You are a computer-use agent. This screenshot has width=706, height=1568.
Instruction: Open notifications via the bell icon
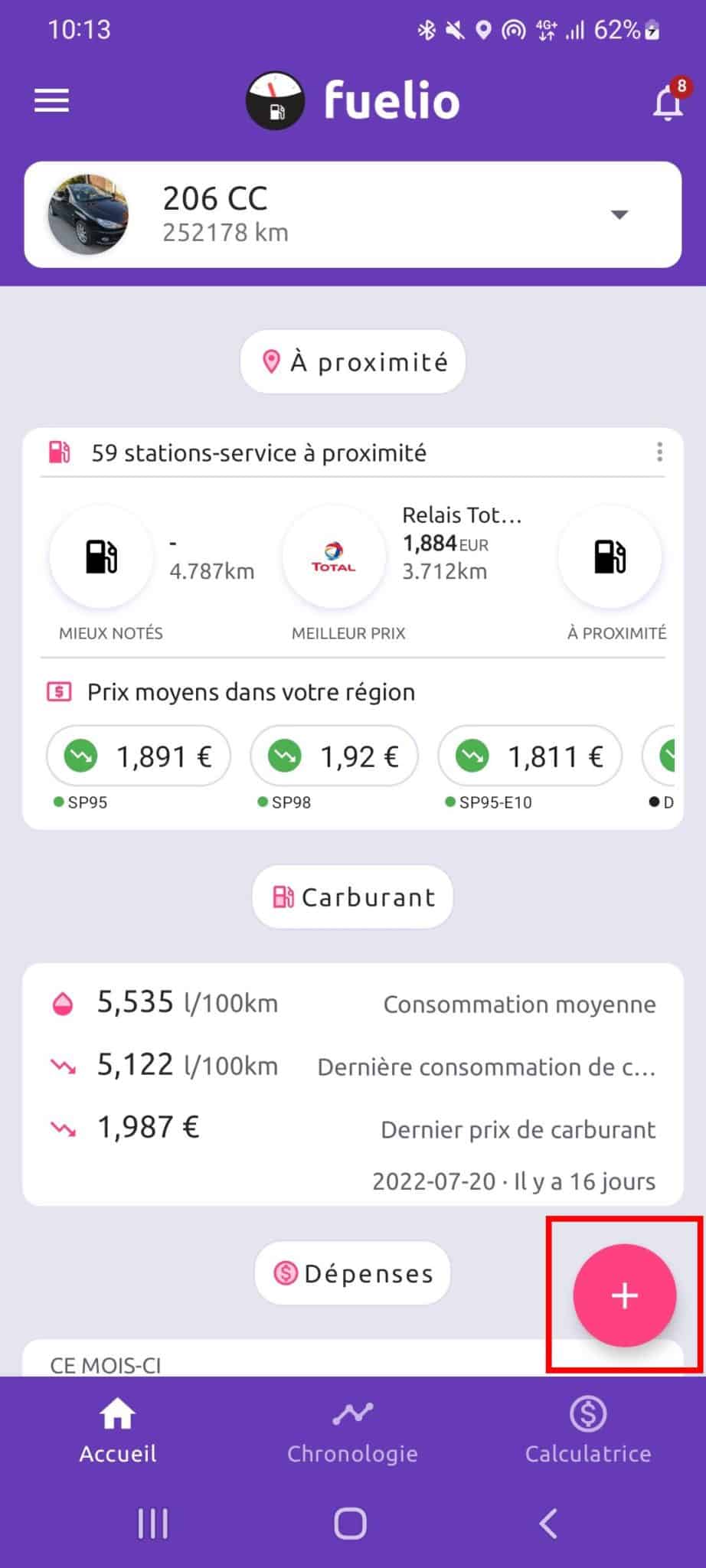tap(665, 100)
